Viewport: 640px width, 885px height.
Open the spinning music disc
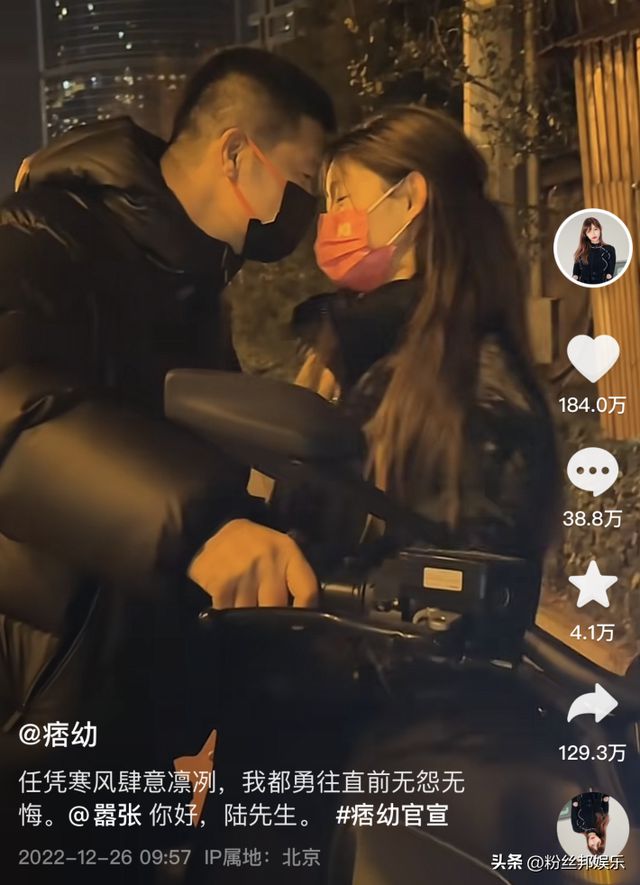pyautogui.click(x=593, y=826)
